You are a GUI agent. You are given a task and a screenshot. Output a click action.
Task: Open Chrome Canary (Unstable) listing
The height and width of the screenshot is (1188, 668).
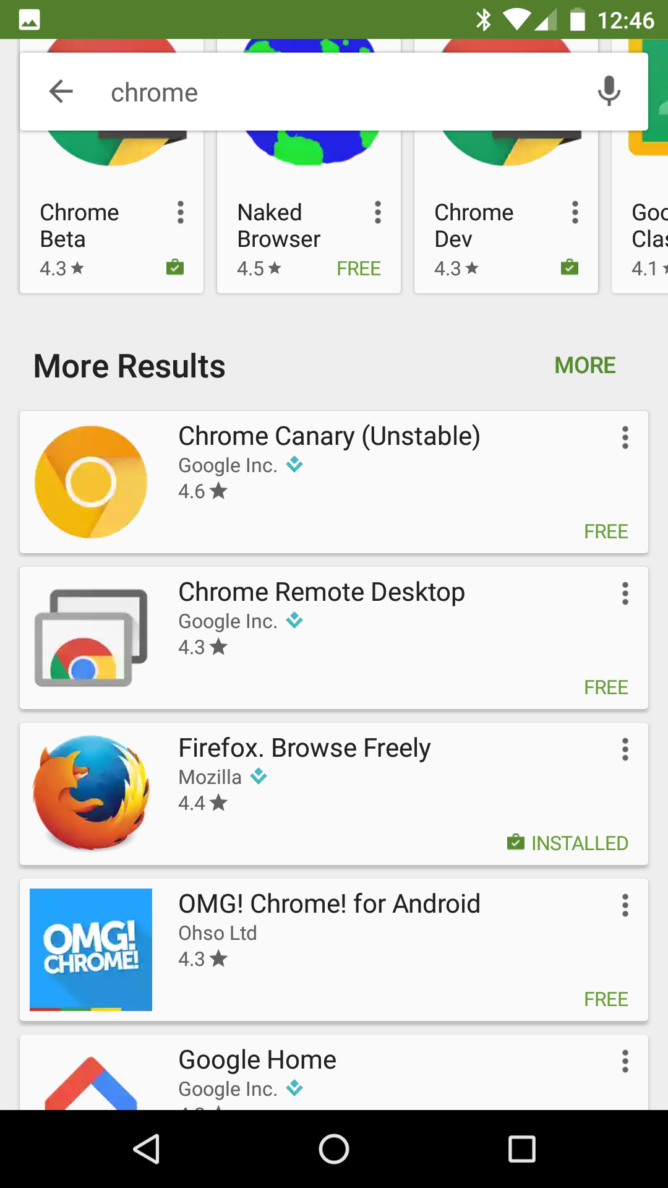coord(329,482)
